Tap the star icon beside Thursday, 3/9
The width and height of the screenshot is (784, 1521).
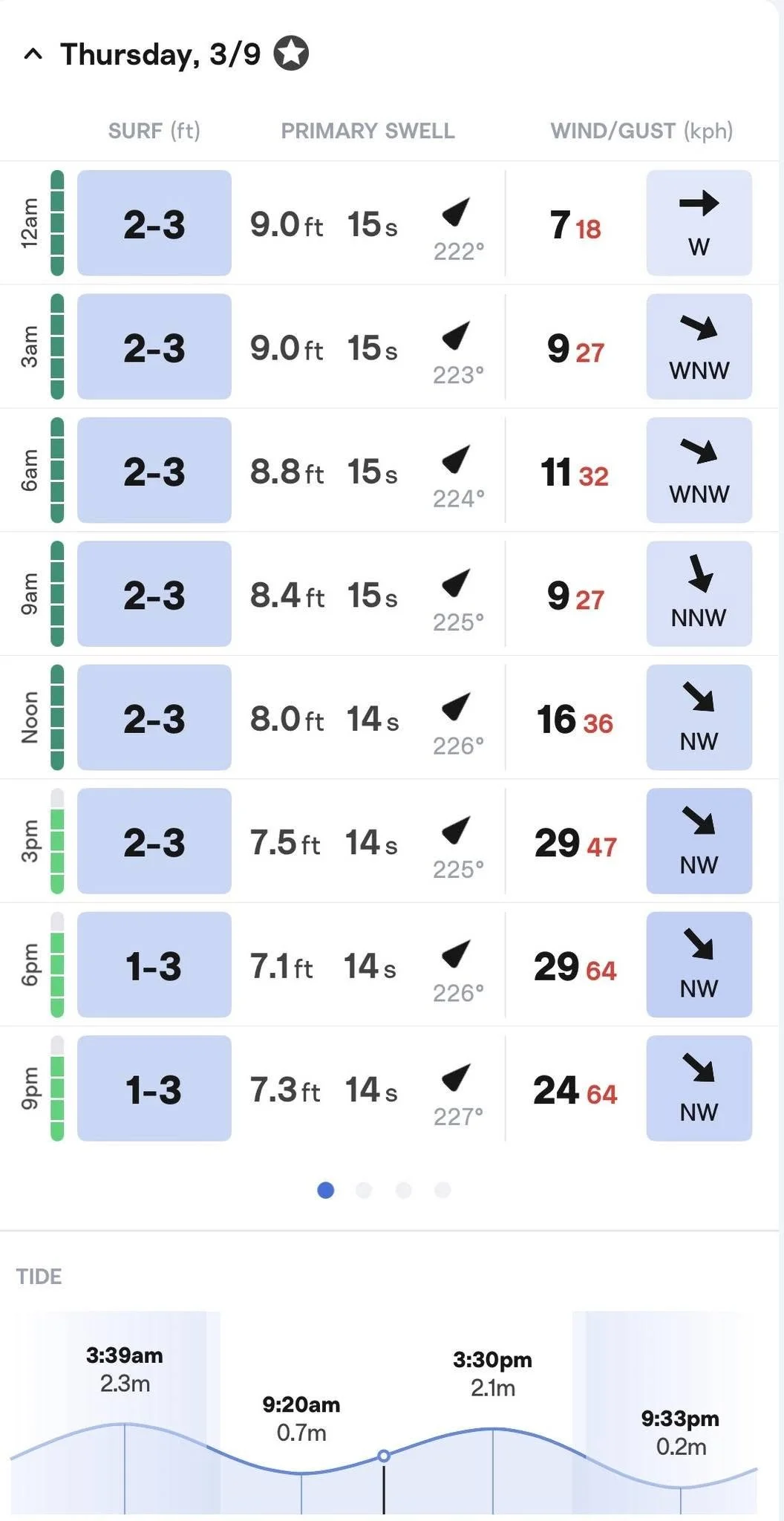coord(292,53)
